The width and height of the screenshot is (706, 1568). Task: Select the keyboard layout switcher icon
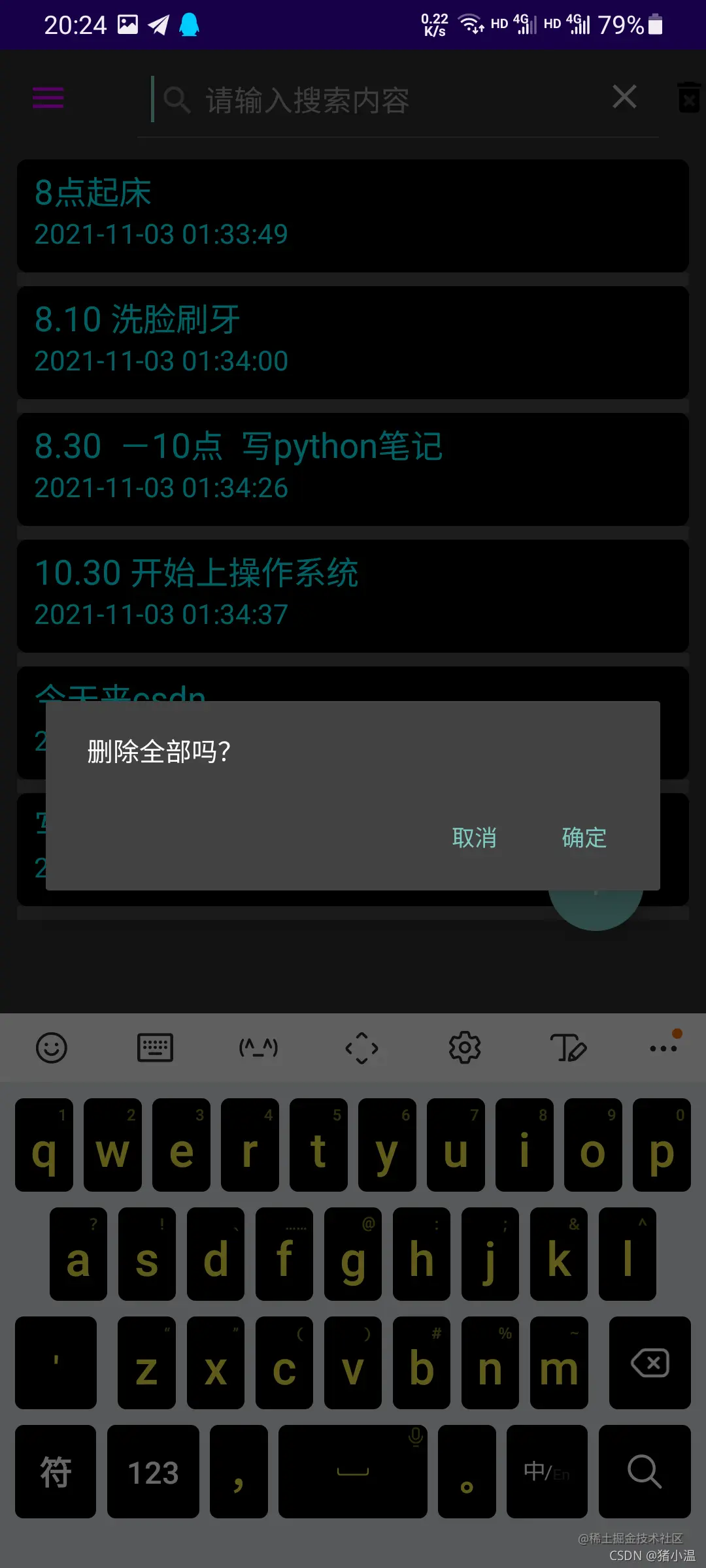[x=156, y=1047]
